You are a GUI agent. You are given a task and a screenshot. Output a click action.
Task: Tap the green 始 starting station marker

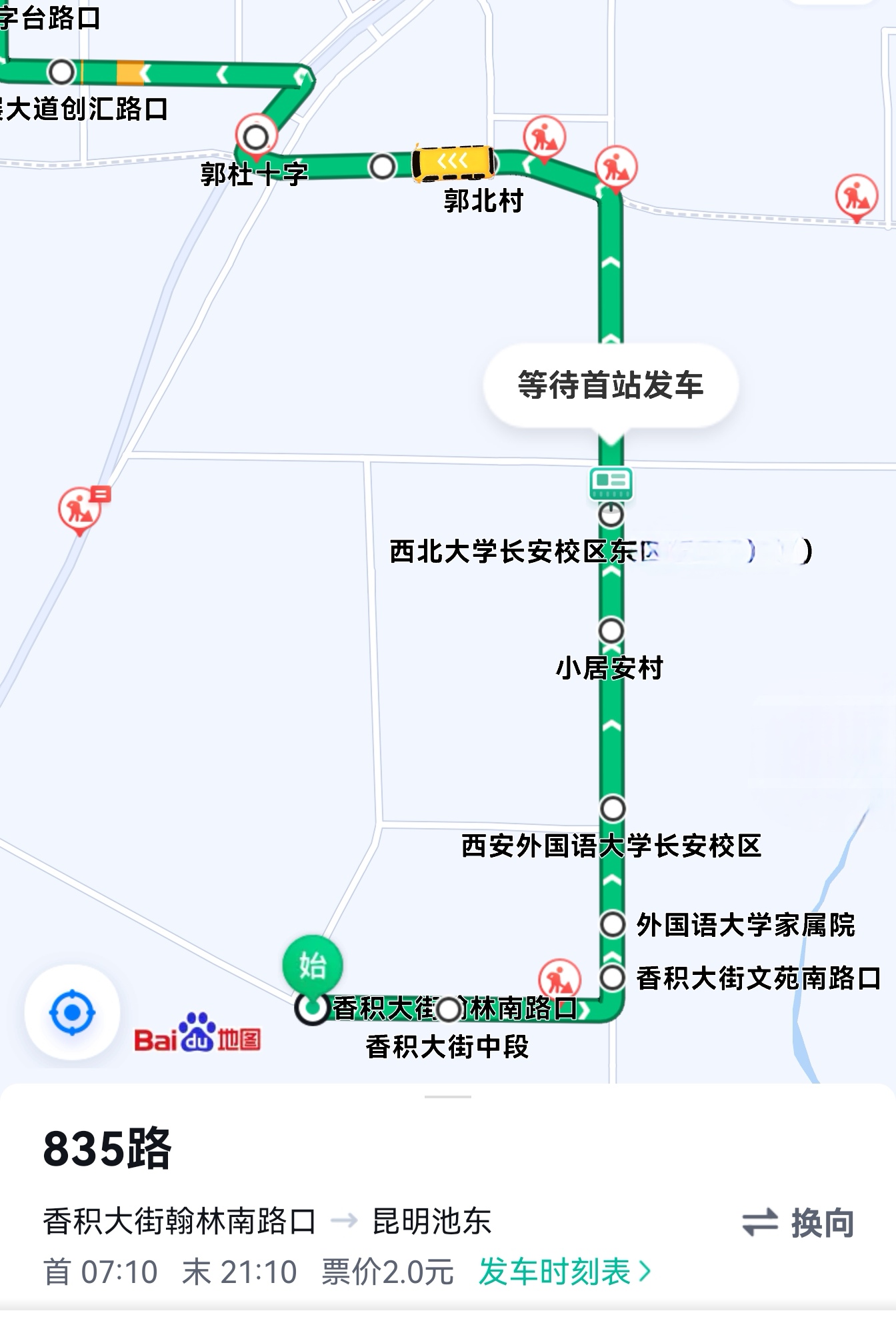[x=312, y=966]
